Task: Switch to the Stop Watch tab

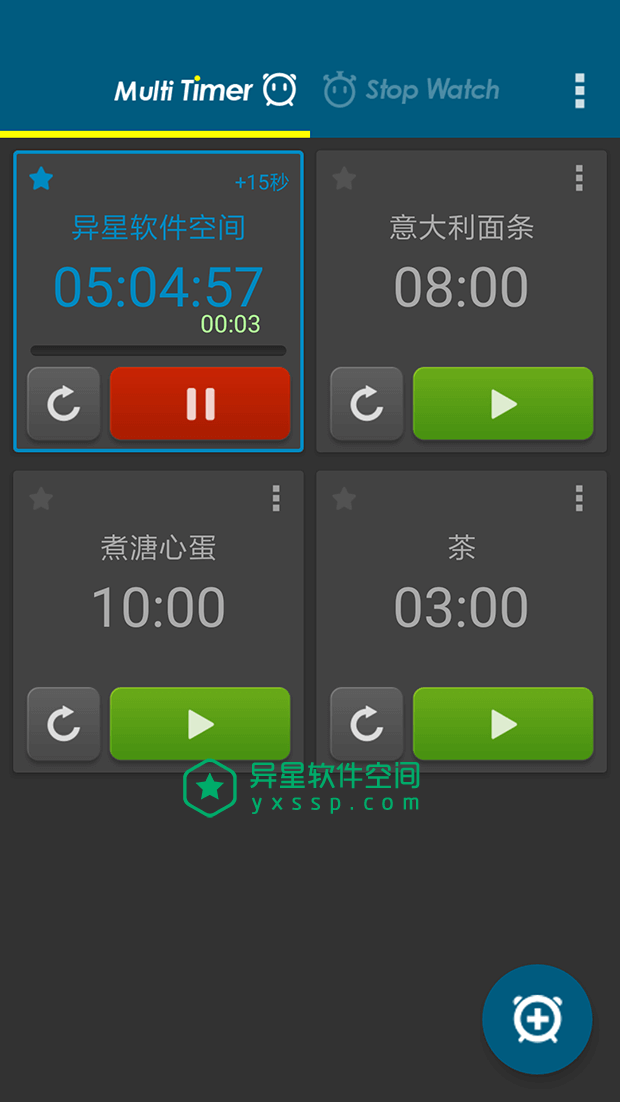Action: [412, 90]
